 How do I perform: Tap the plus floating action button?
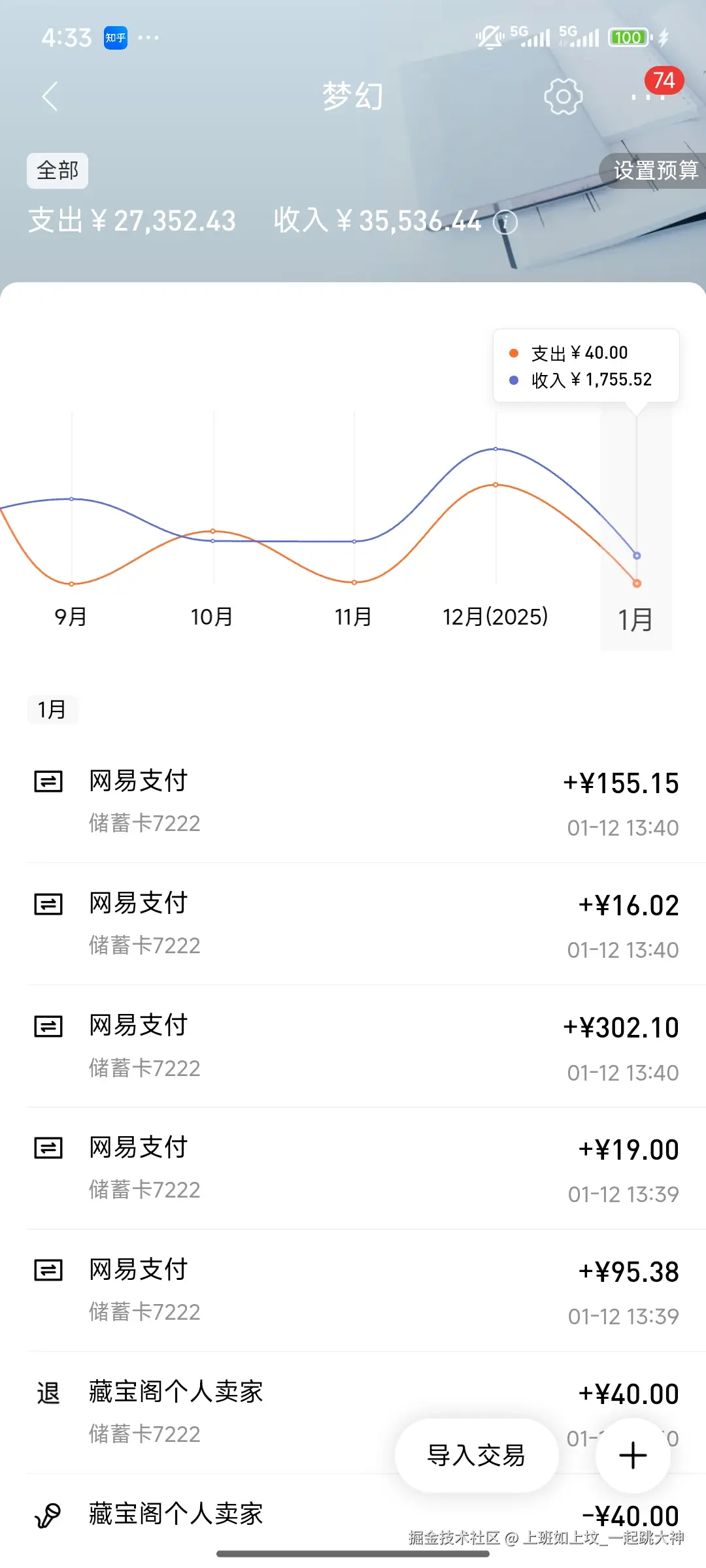tap(631, 1456)
